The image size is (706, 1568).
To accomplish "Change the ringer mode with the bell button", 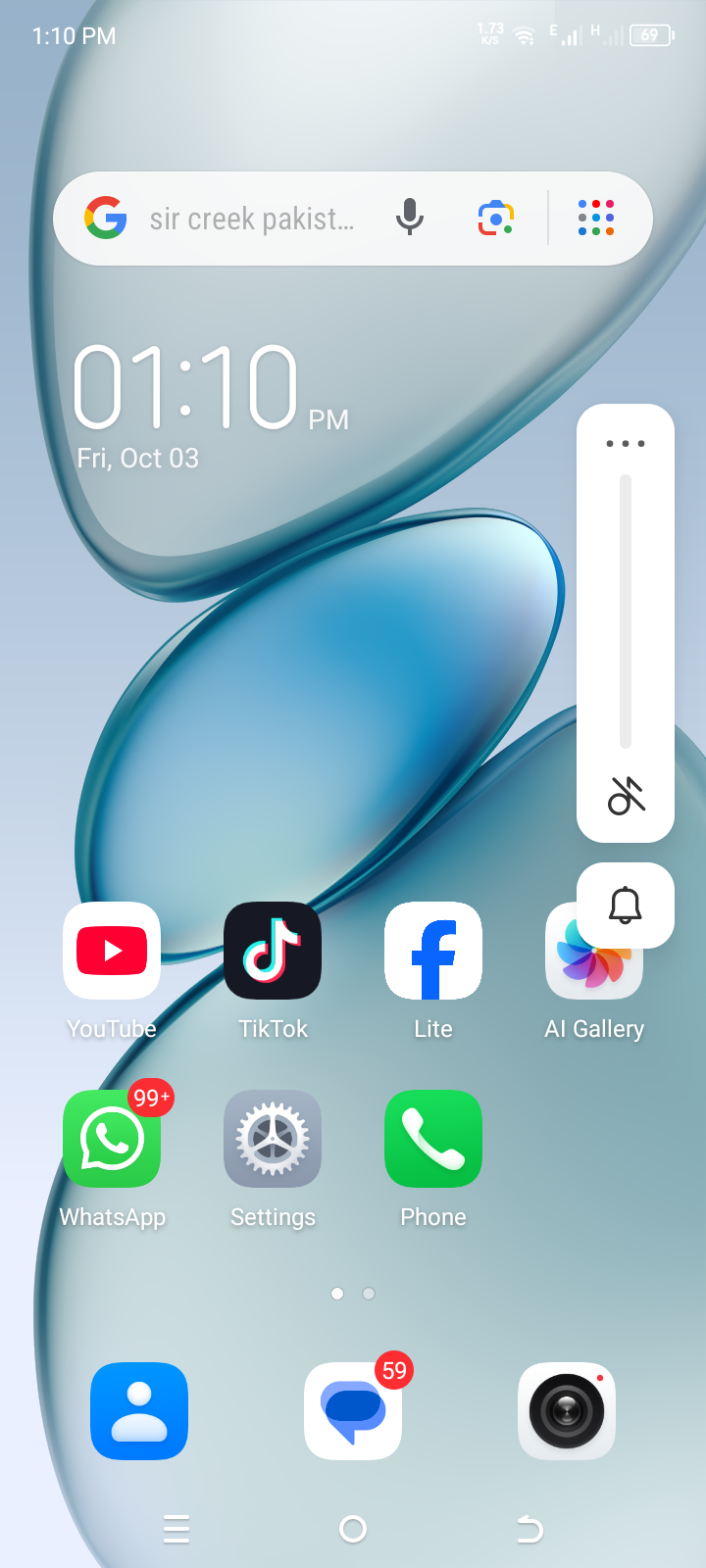I will click(x=626, y=905).
